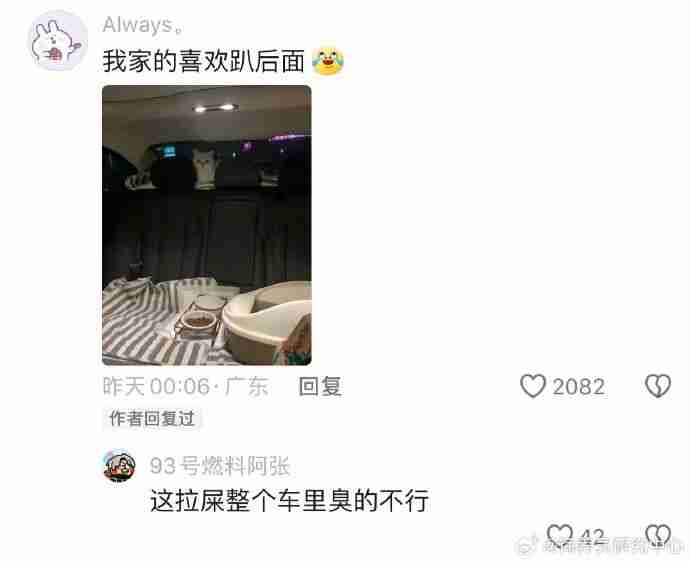Dislike Always。's comment
Screen dimensions: 690x561
[657, 386]
